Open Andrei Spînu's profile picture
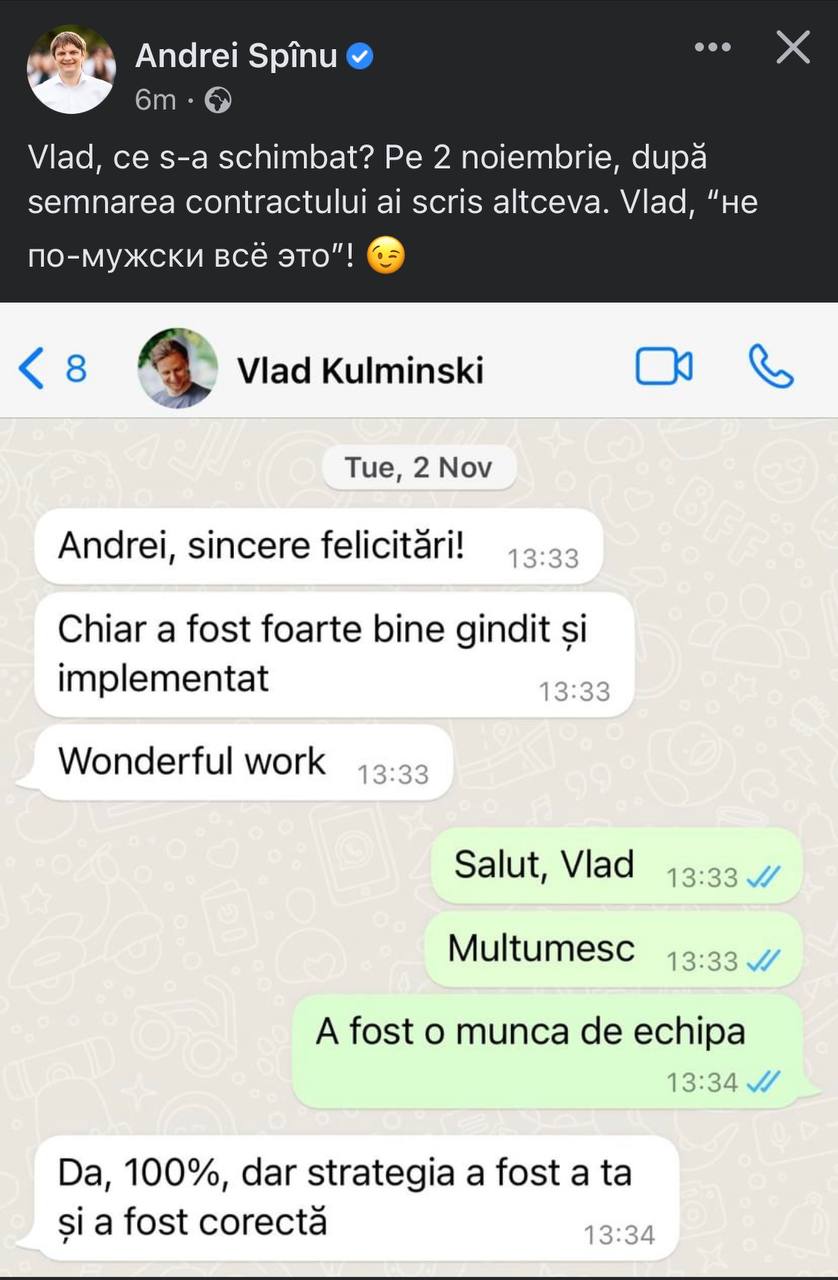 [69, 69]
